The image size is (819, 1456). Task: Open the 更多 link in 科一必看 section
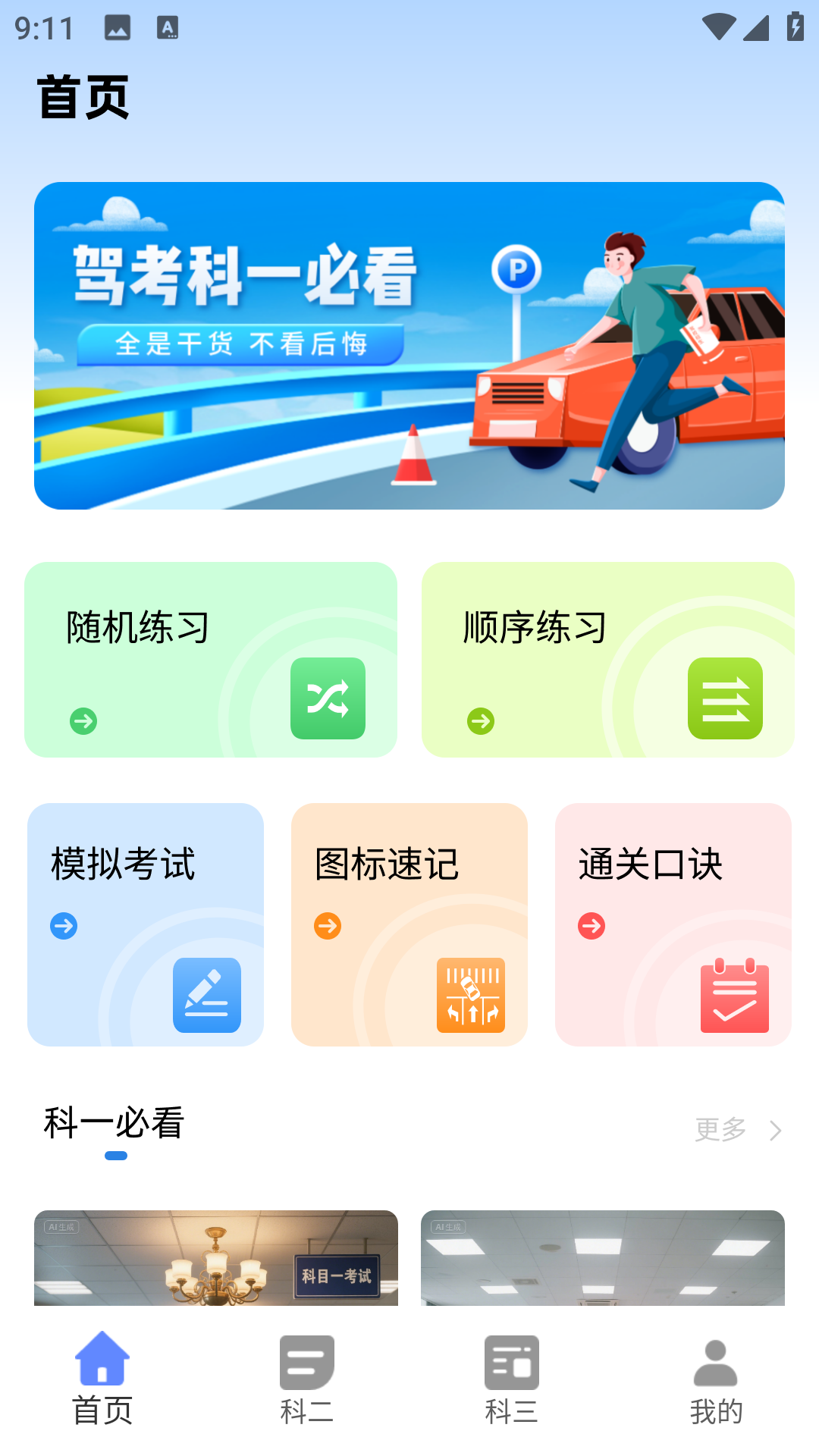(719, 1128)
